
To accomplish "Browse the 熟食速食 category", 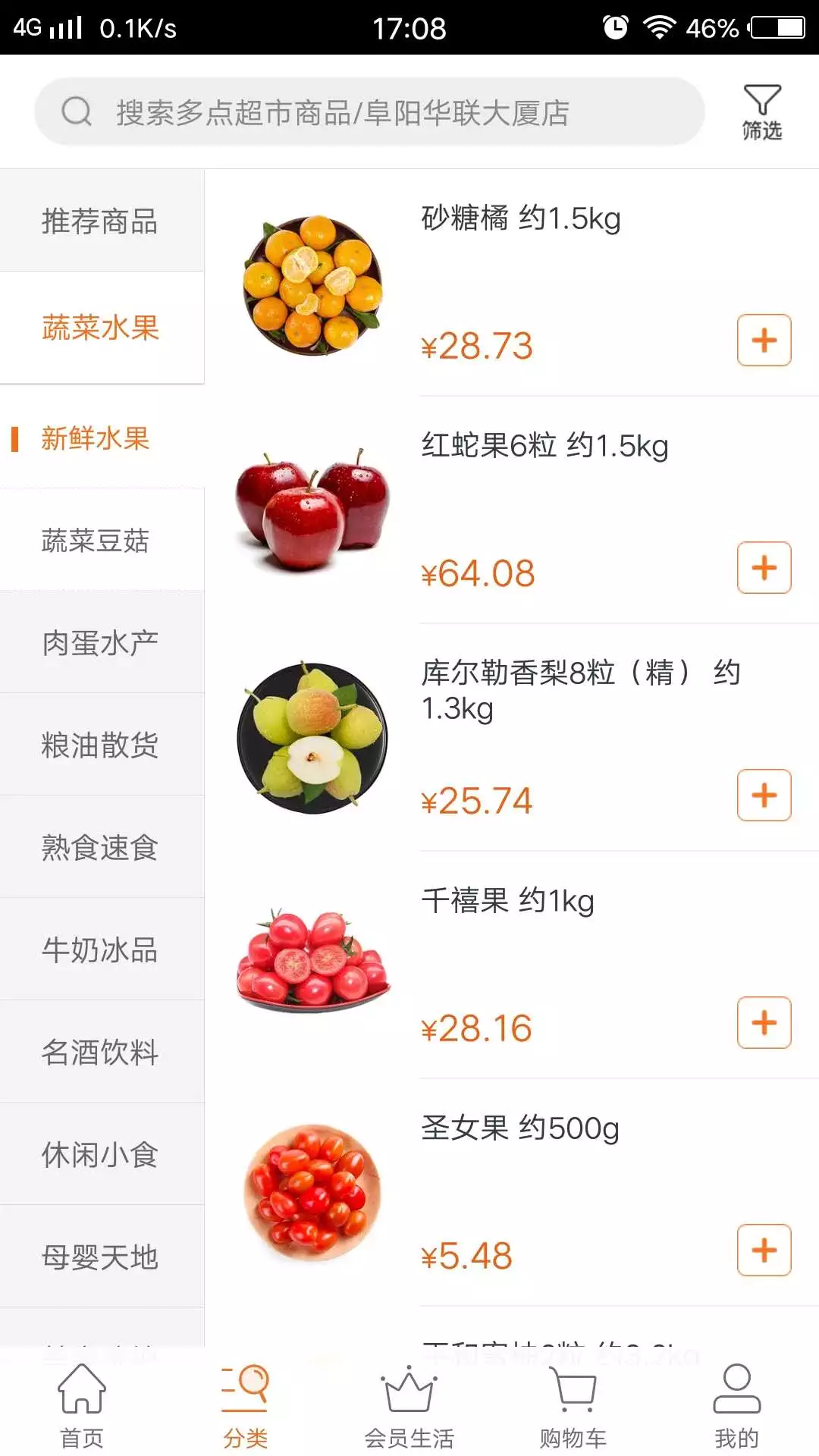I will (x=100, y=848).
